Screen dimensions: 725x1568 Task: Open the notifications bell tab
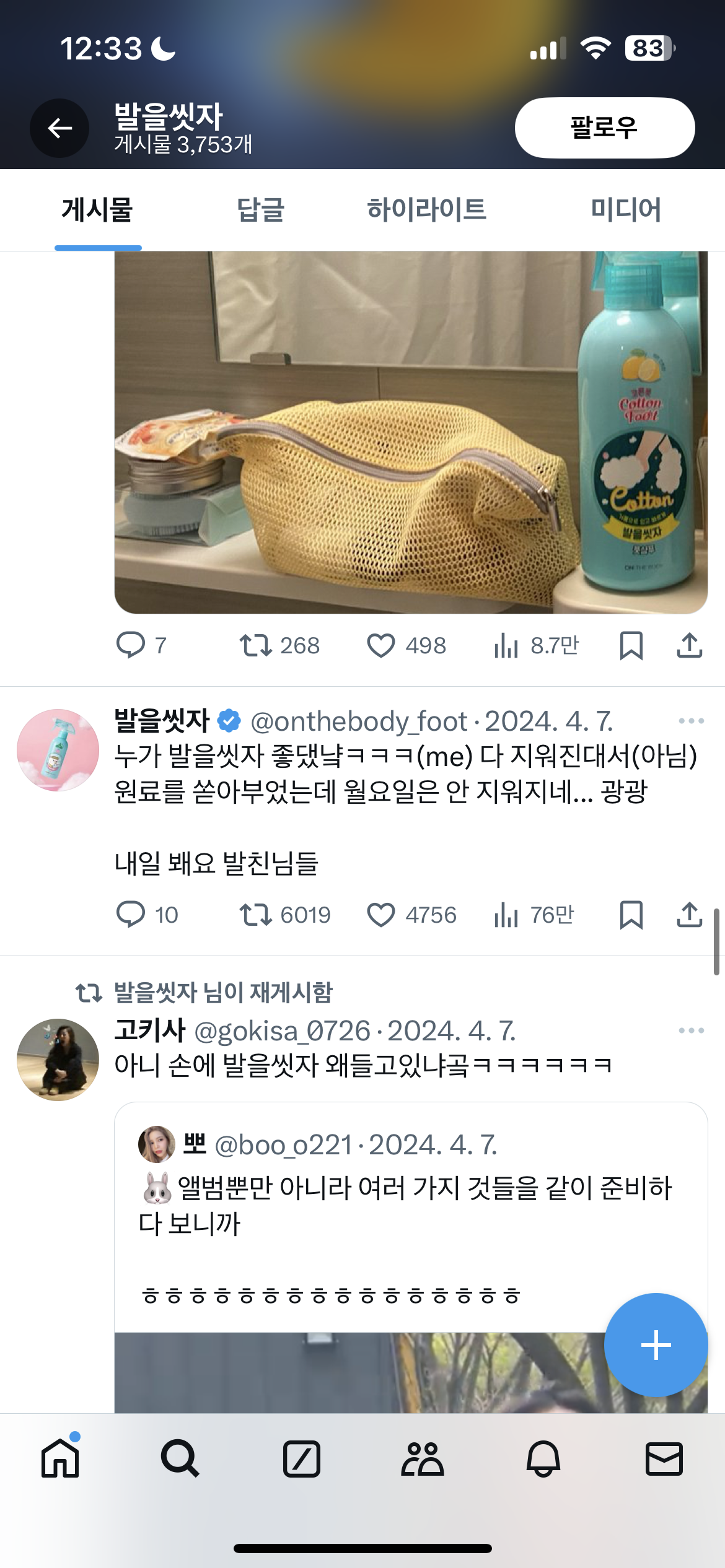click(x=543, y=1459)
